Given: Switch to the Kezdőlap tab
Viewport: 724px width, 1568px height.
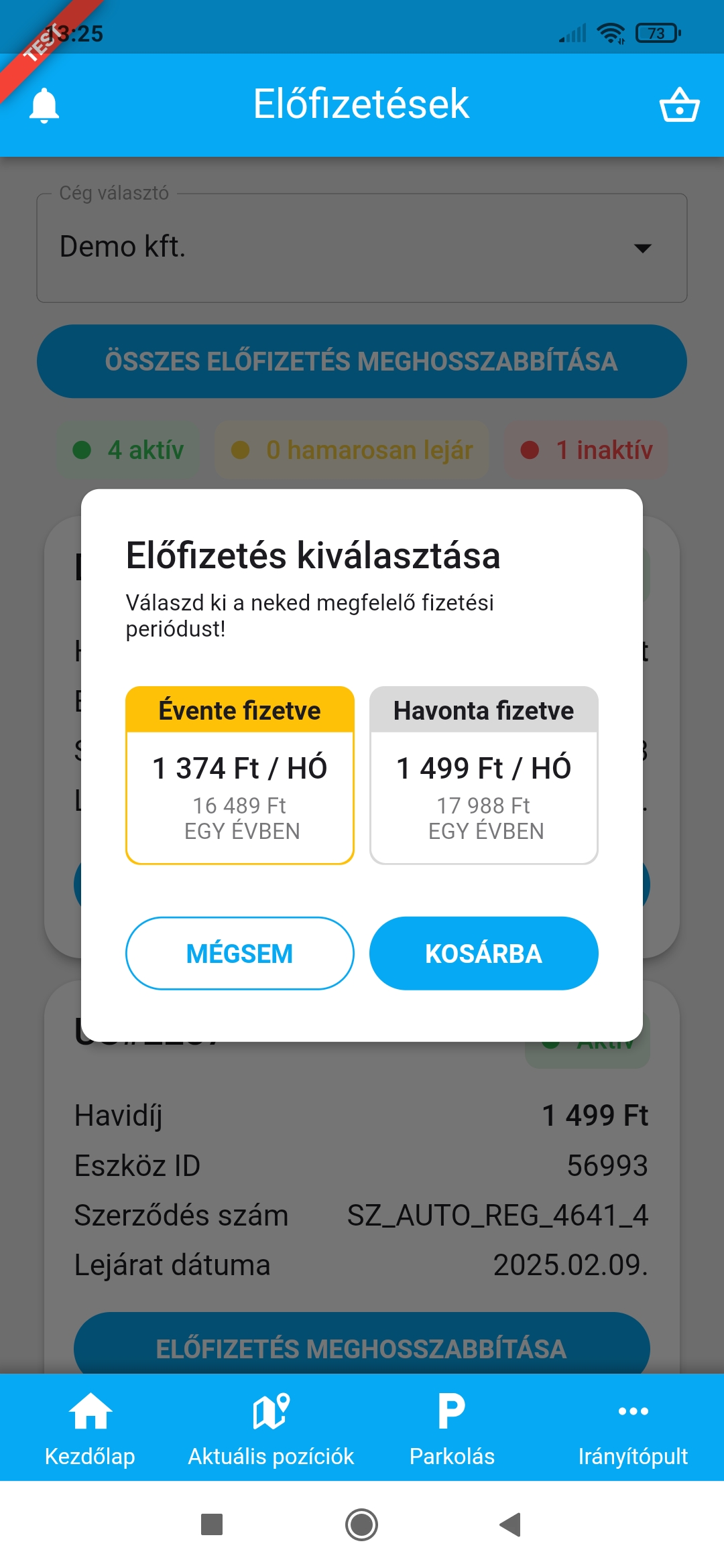Looking at the screenshot, I should click(x=90, y=1429).
